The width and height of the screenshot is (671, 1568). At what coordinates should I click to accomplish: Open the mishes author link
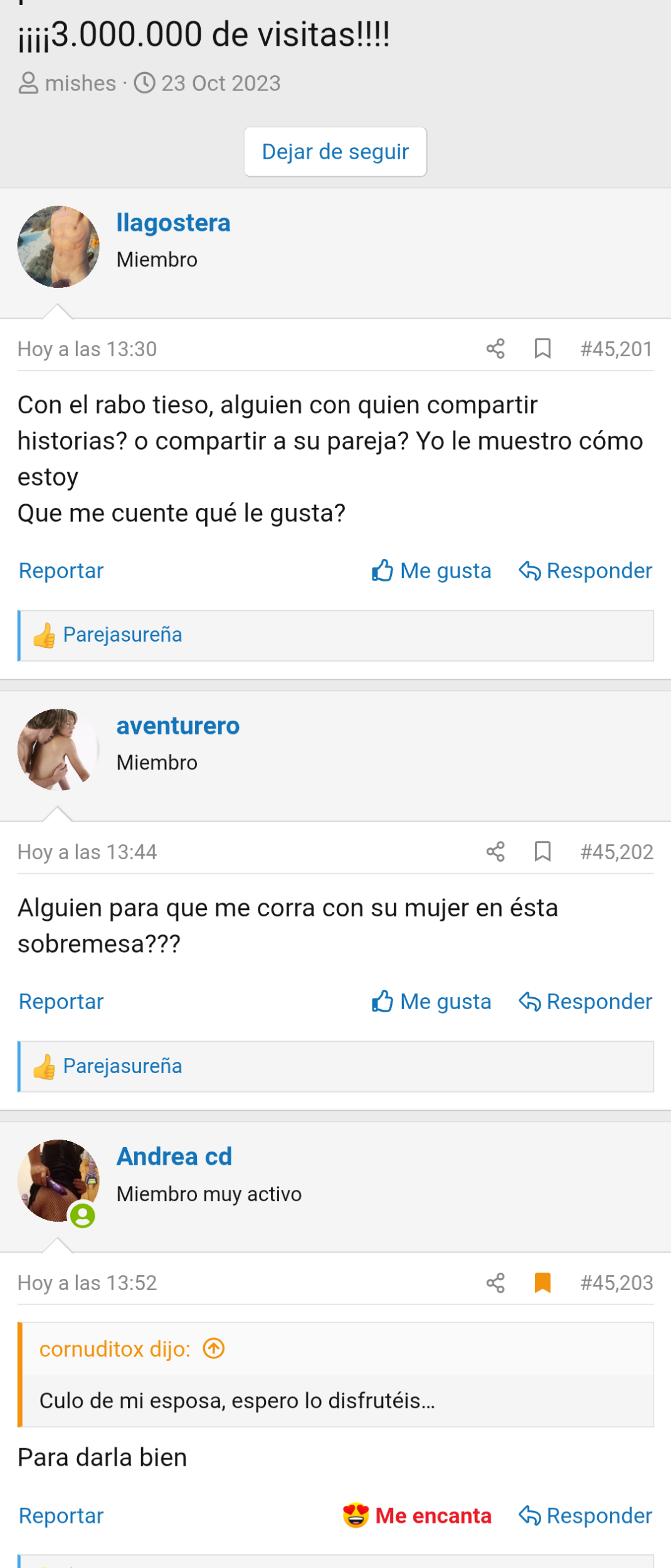point(80,83)
